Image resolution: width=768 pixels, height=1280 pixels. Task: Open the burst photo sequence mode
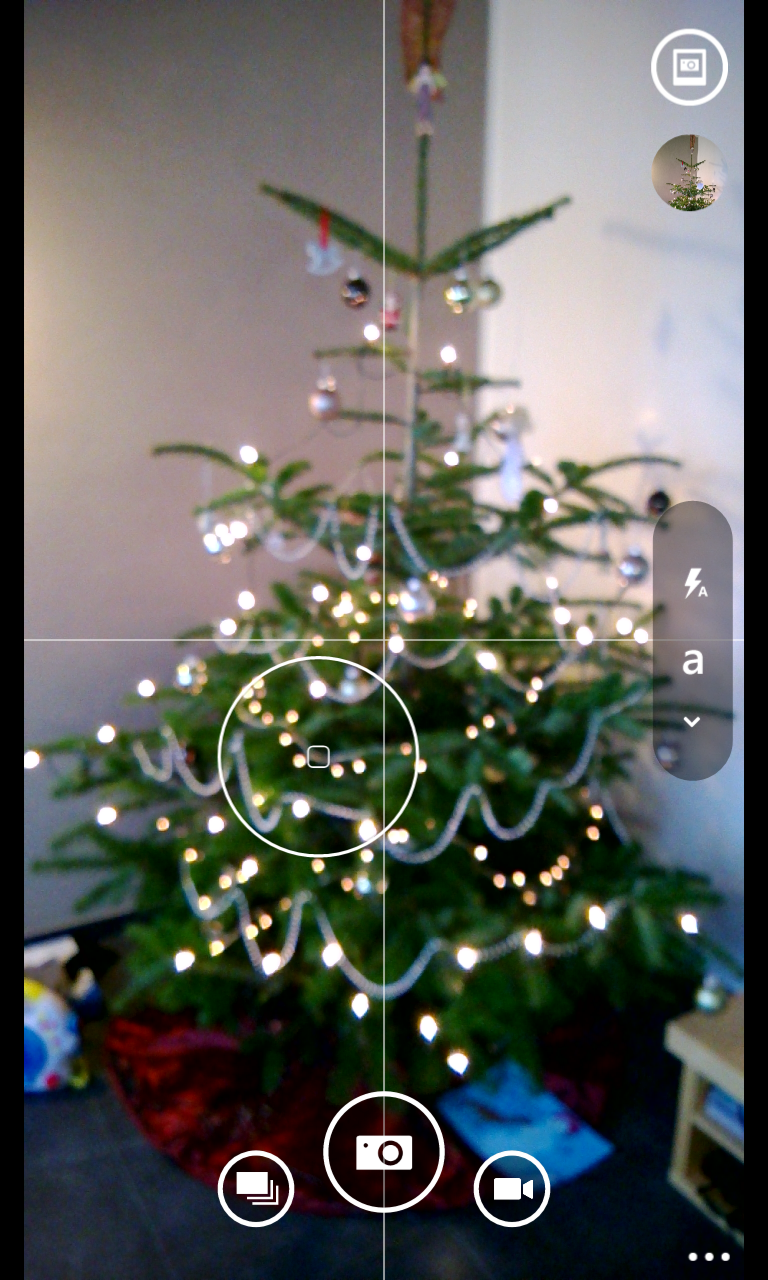click(256, 1188)
